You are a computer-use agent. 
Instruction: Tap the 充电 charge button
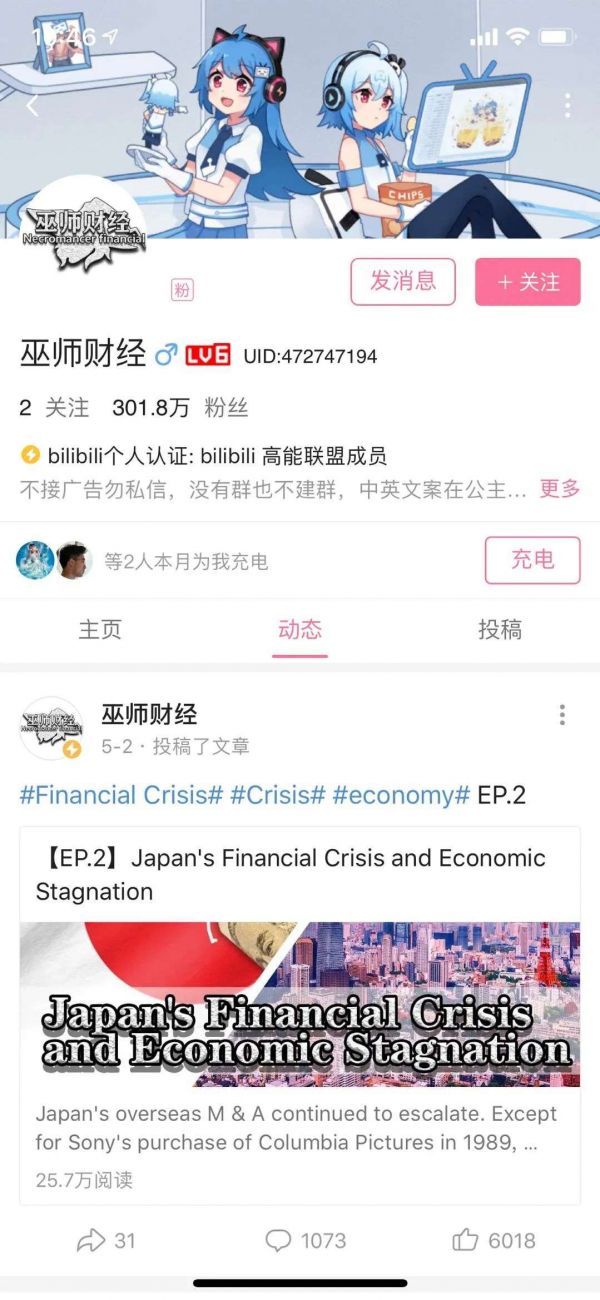coord(532,560)
